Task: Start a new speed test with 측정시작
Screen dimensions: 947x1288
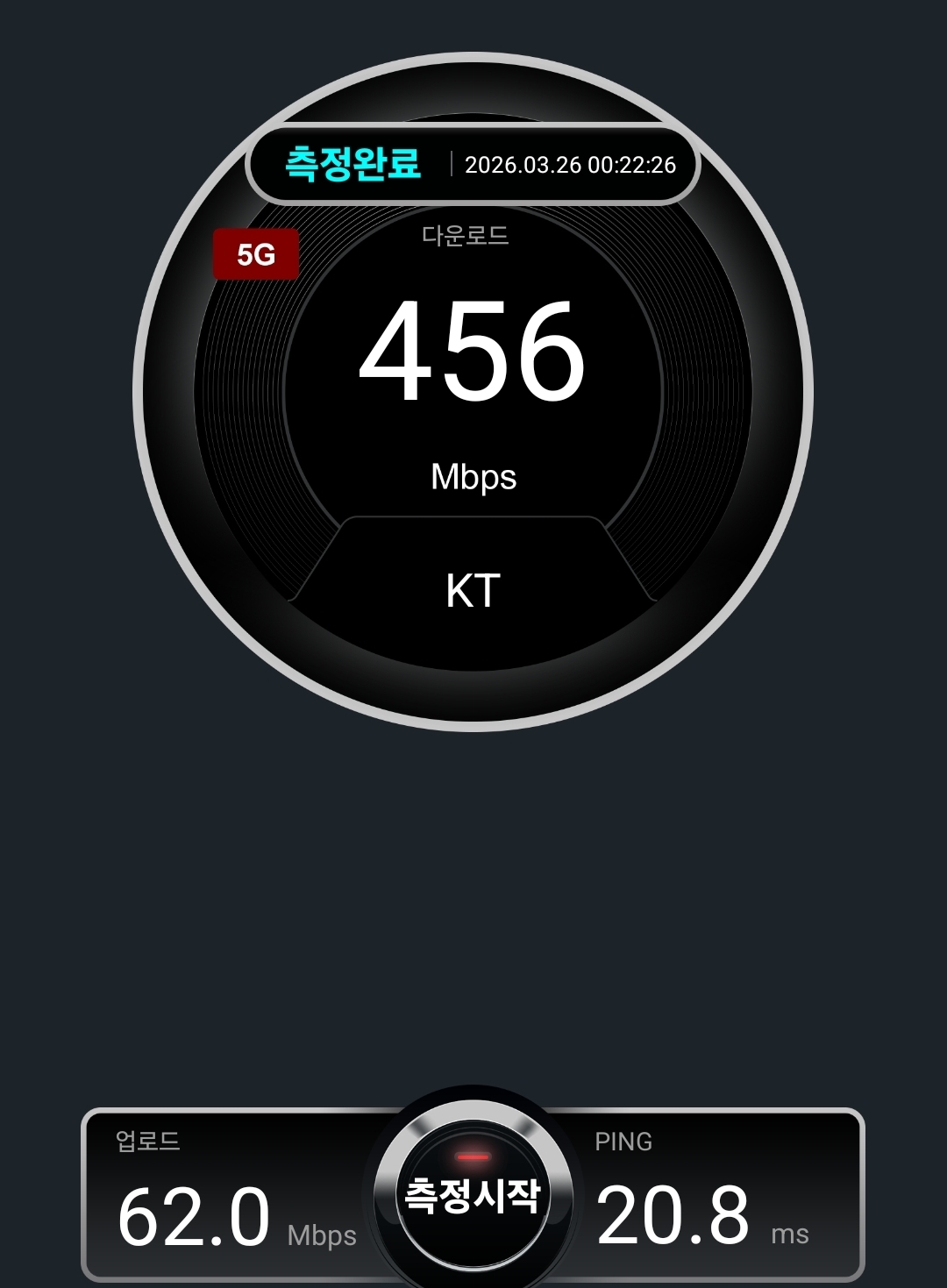Action: pyautogui.click(x=473, y=1196)
